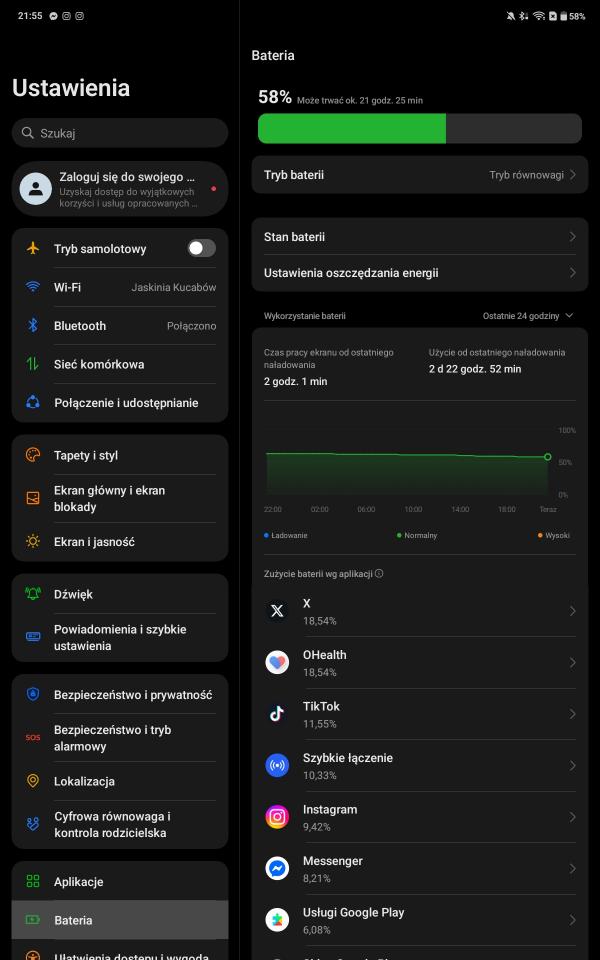Screen dimensions: 600x960
Task: Open the Zaloguj się account sign-in card
Action: click(120, 188)
